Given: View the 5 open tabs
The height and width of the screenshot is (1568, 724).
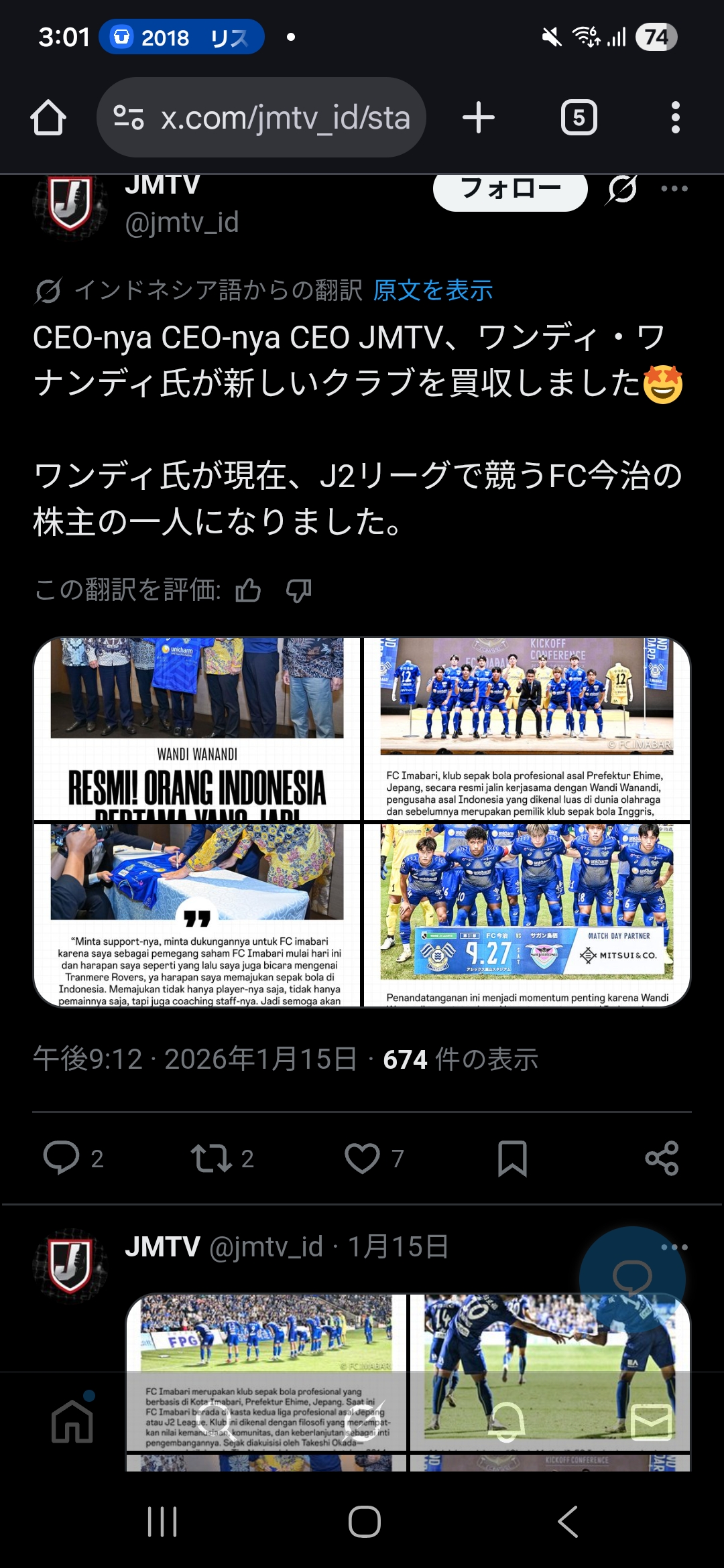Looking at the screenshot, I should point(579,118).
